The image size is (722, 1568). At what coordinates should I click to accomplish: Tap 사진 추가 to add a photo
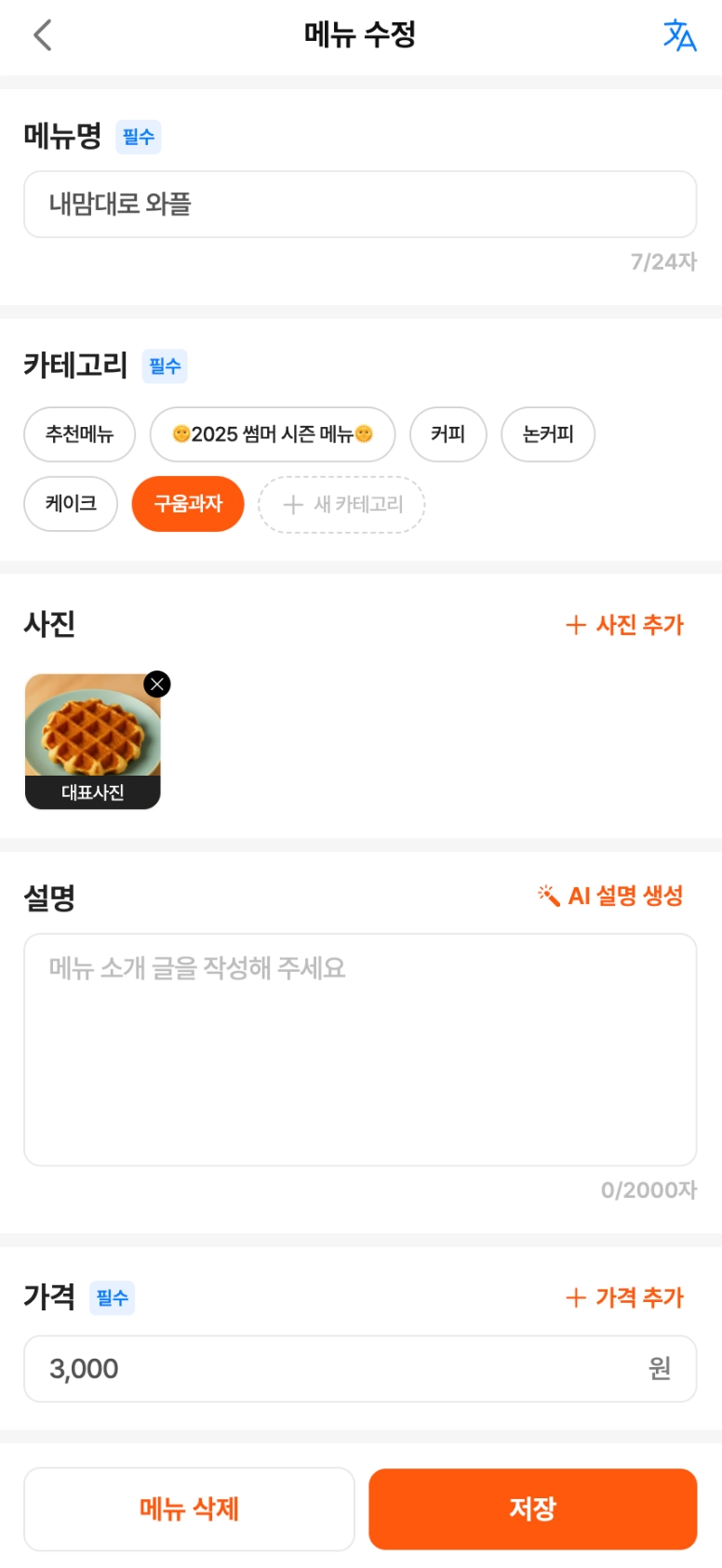point(625,625)
